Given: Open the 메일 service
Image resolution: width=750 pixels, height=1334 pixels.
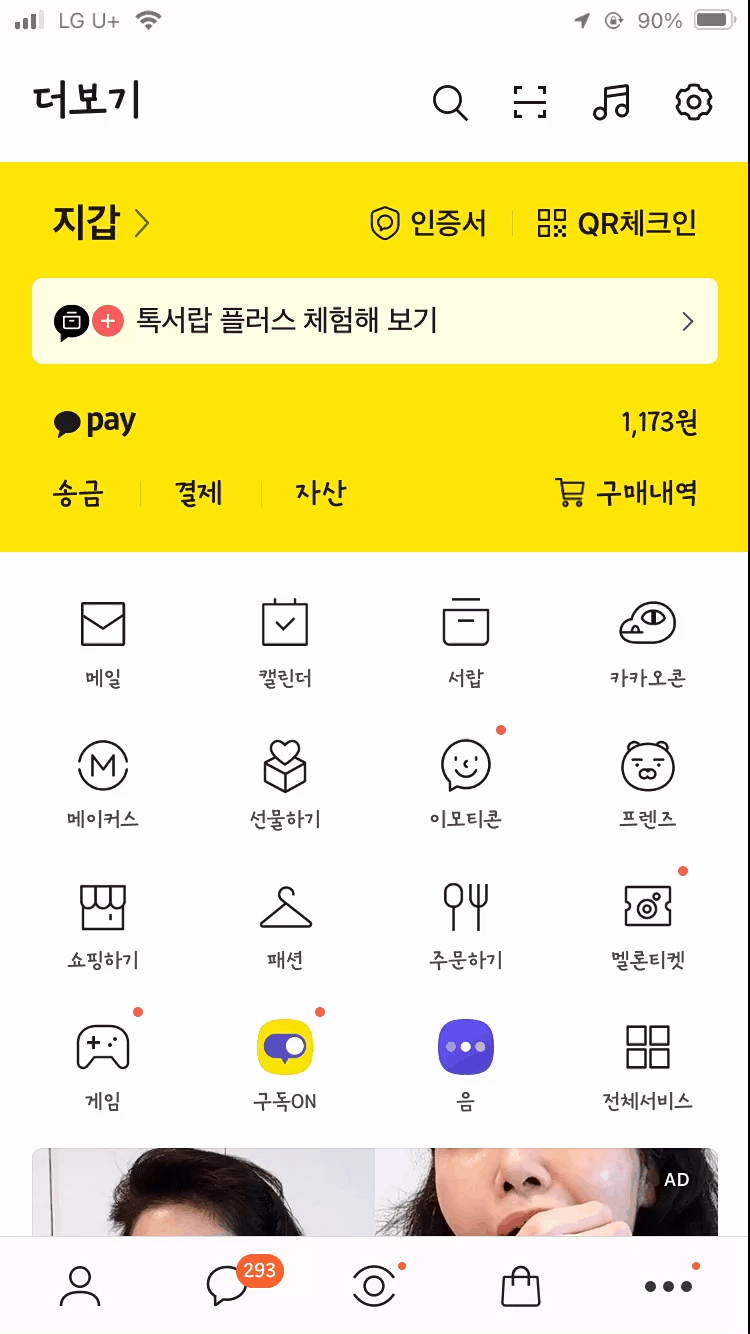Looking at the screenshot, I should click(103, 641).
